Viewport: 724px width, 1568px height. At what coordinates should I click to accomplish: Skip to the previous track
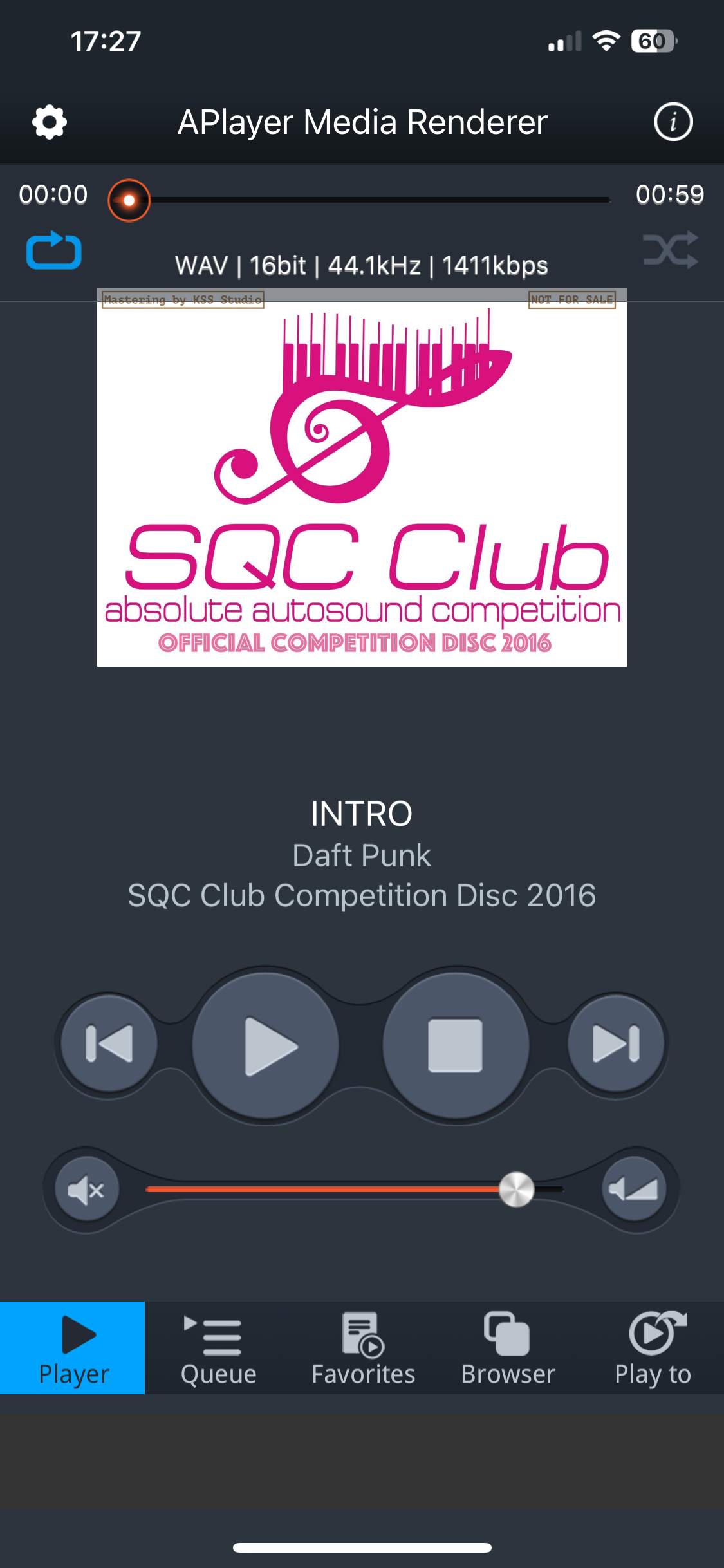pos(109,1043)
